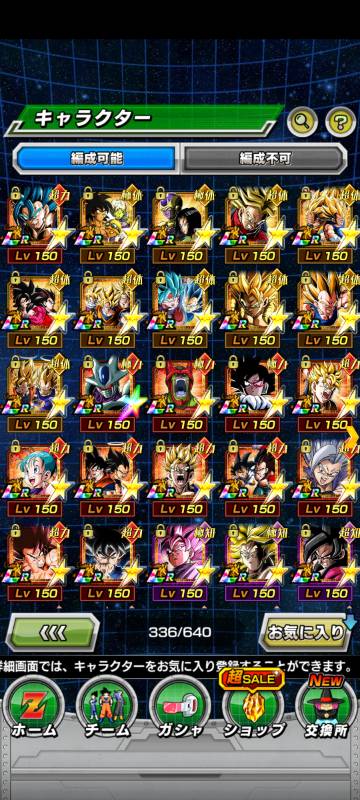Open the ガシャ summon menu
Viewport: 360px width, 800px height.
point(179,708)
